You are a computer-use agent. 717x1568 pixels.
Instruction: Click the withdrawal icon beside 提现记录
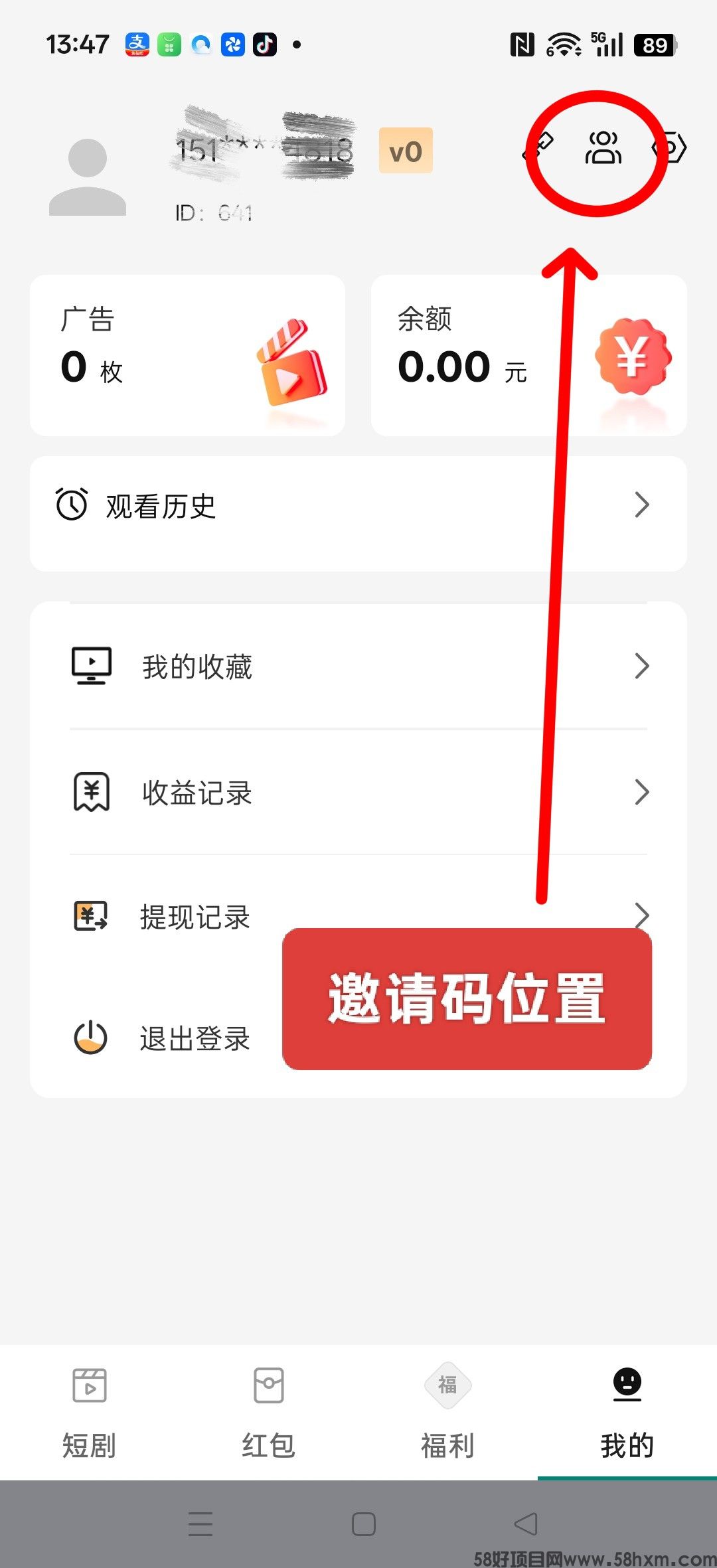91,917
